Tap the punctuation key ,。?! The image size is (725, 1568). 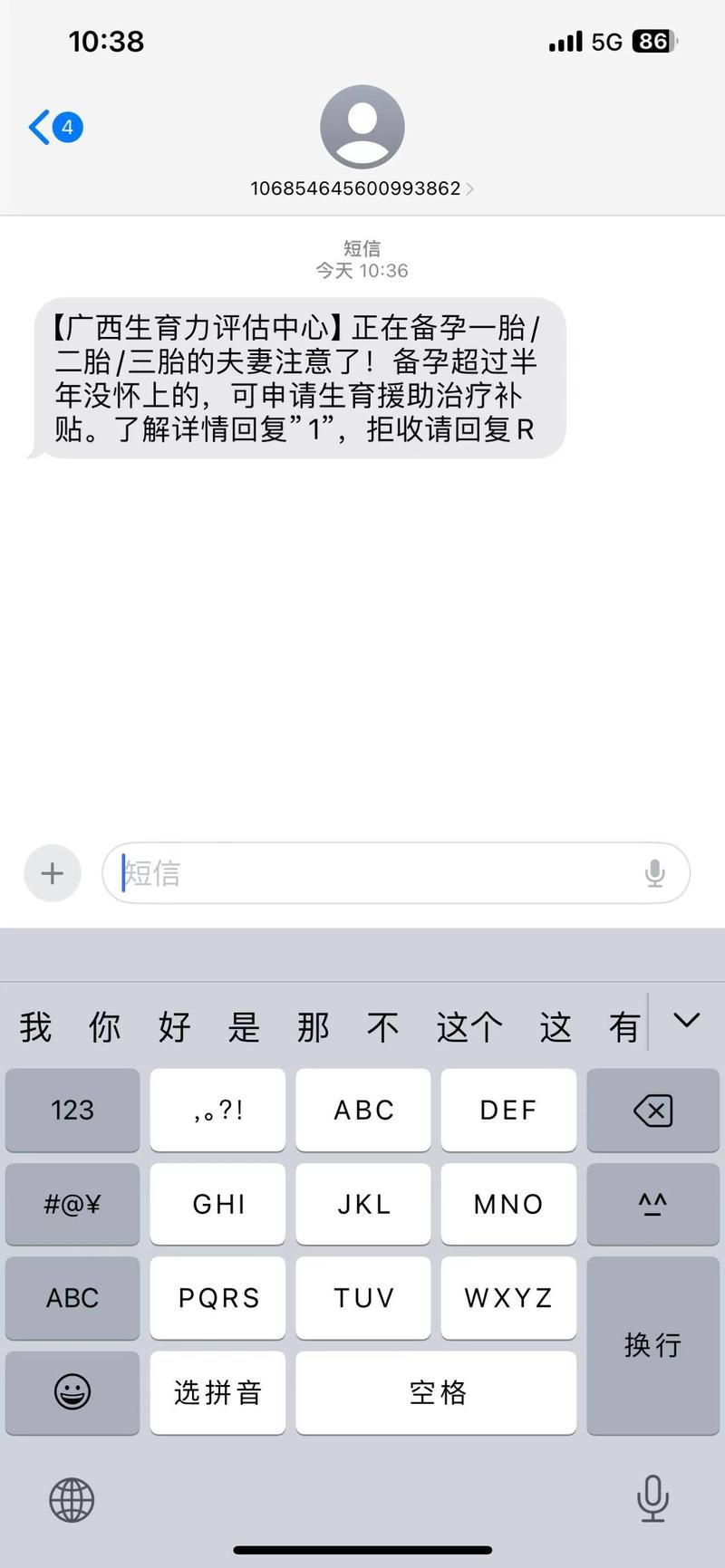point(217,1111)
